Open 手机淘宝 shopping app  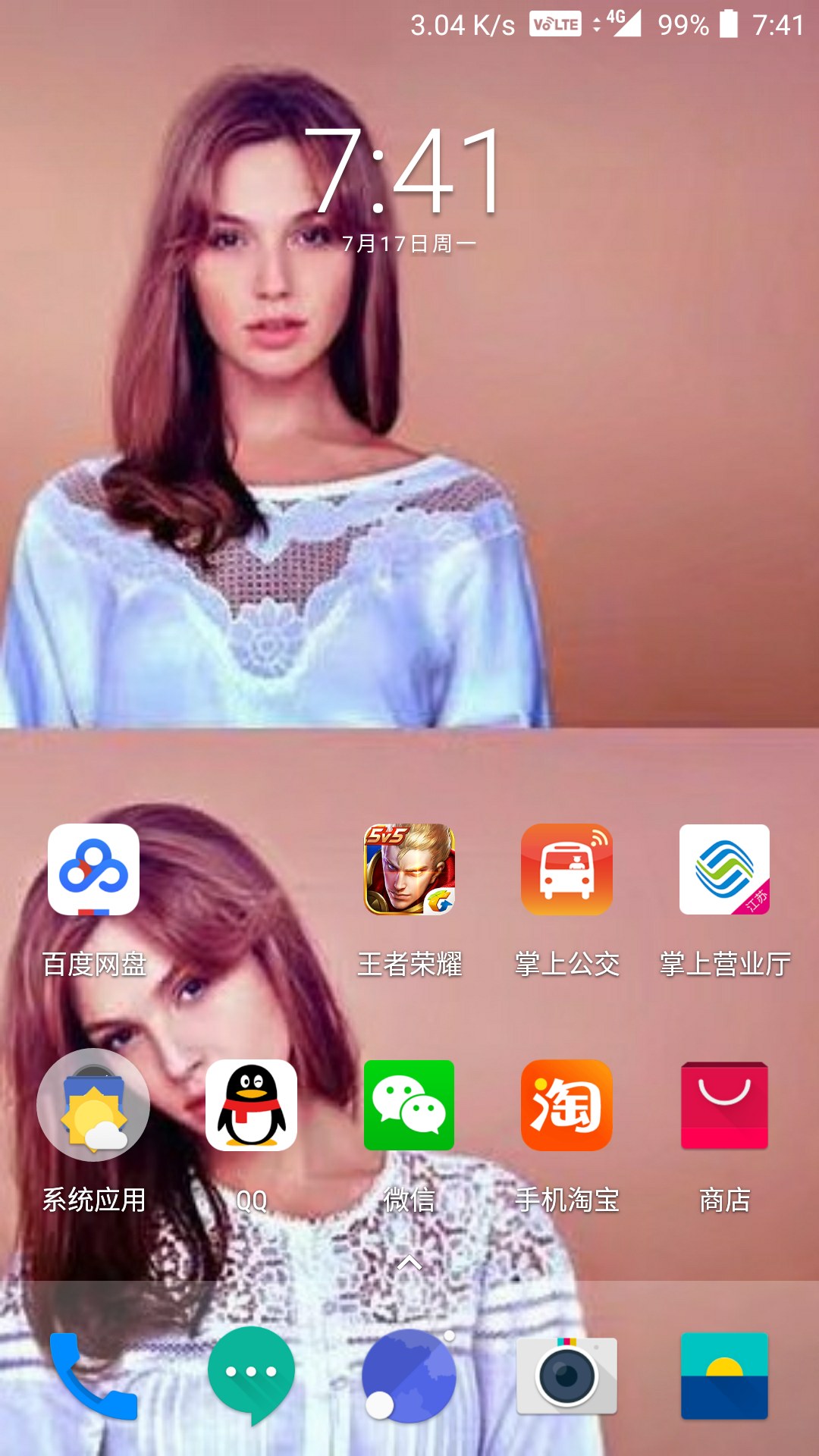point(566,1105)
